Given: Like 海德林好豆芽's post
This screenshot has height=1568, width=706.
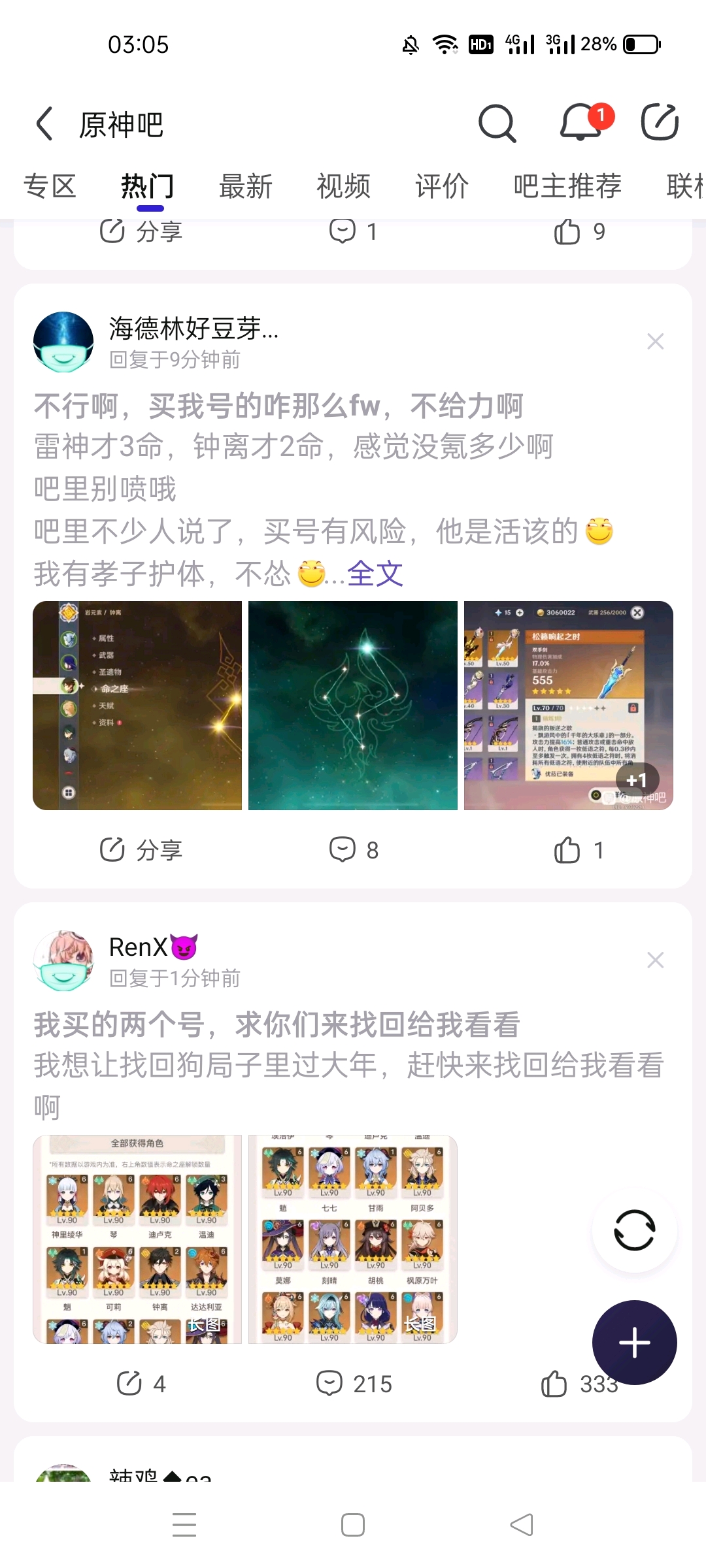Looking at the screenshot, I should click(579, 850).
